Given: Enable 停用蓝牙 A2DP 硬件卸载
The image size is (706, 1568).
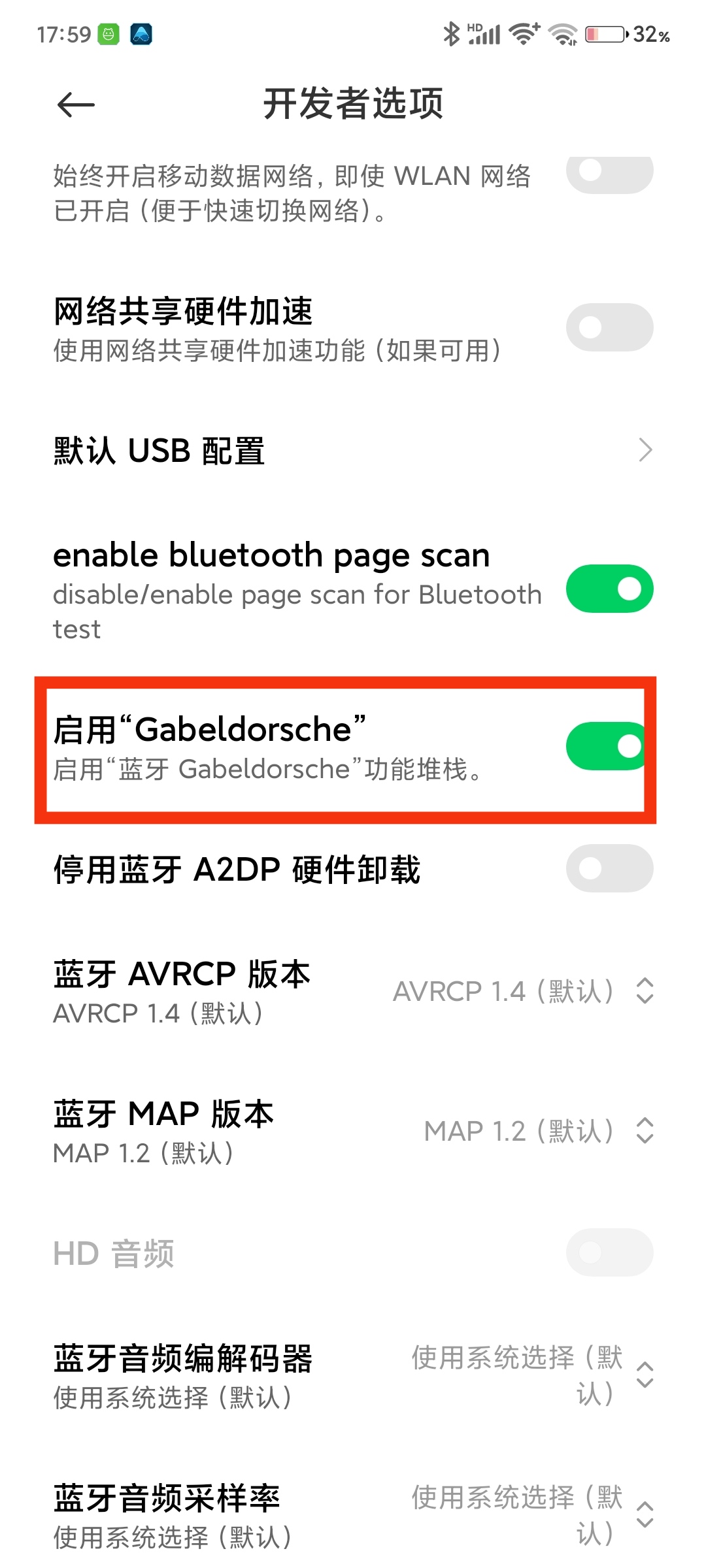Looking at the screenshot, I should [x=609, y=868].
